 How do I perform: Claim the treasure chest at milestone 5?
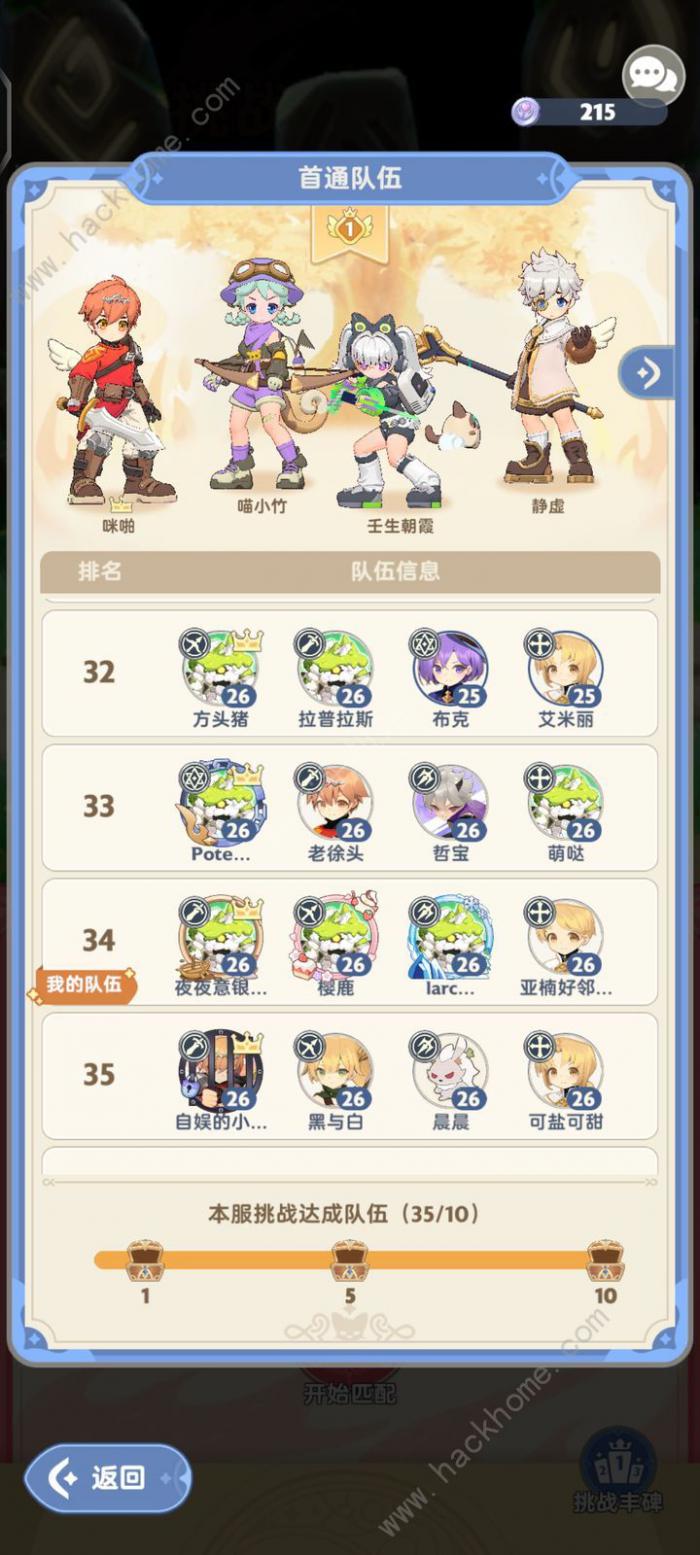350,1260
